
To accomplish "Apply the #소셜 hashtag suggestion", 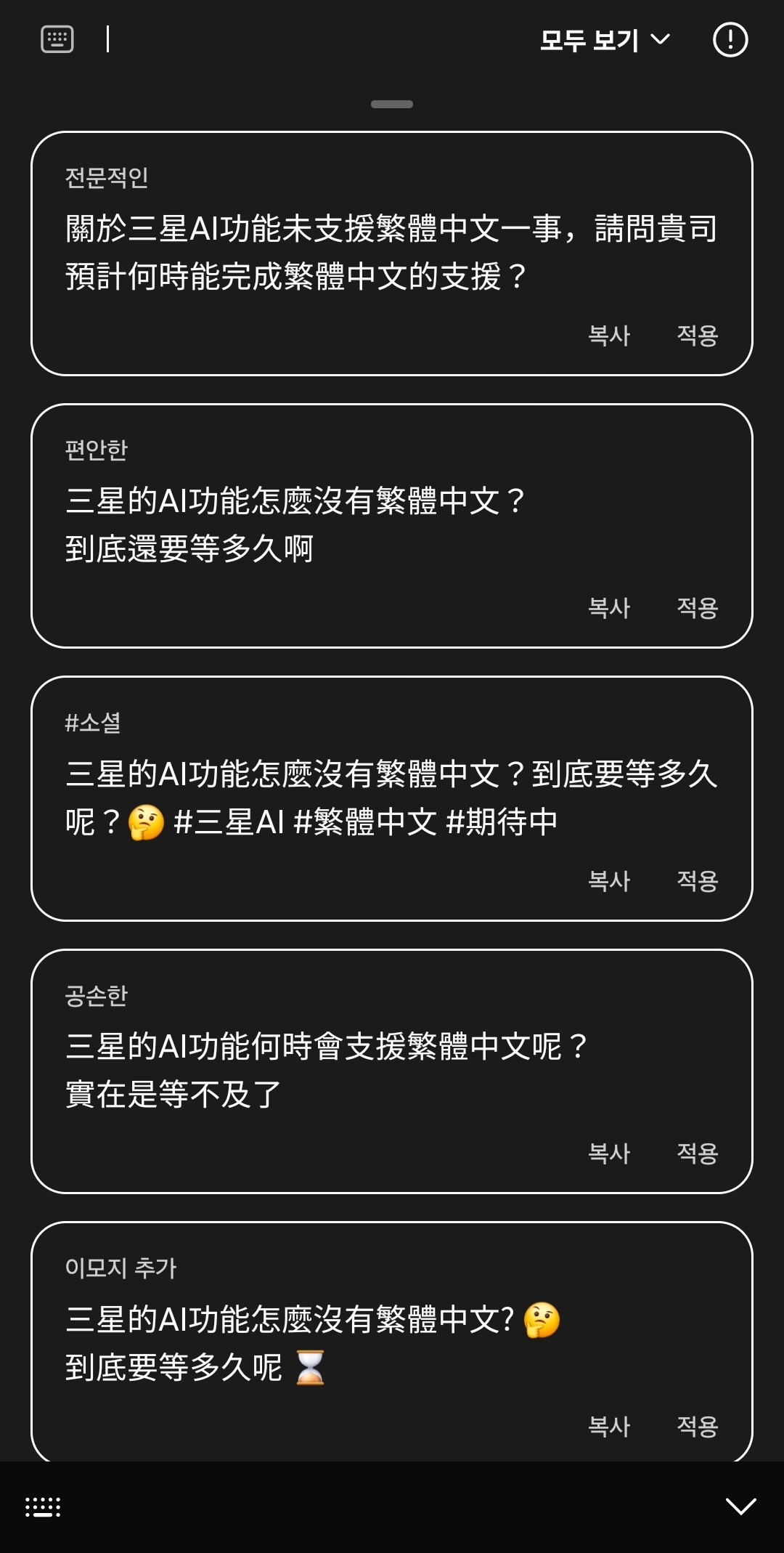I will (697, 880).
